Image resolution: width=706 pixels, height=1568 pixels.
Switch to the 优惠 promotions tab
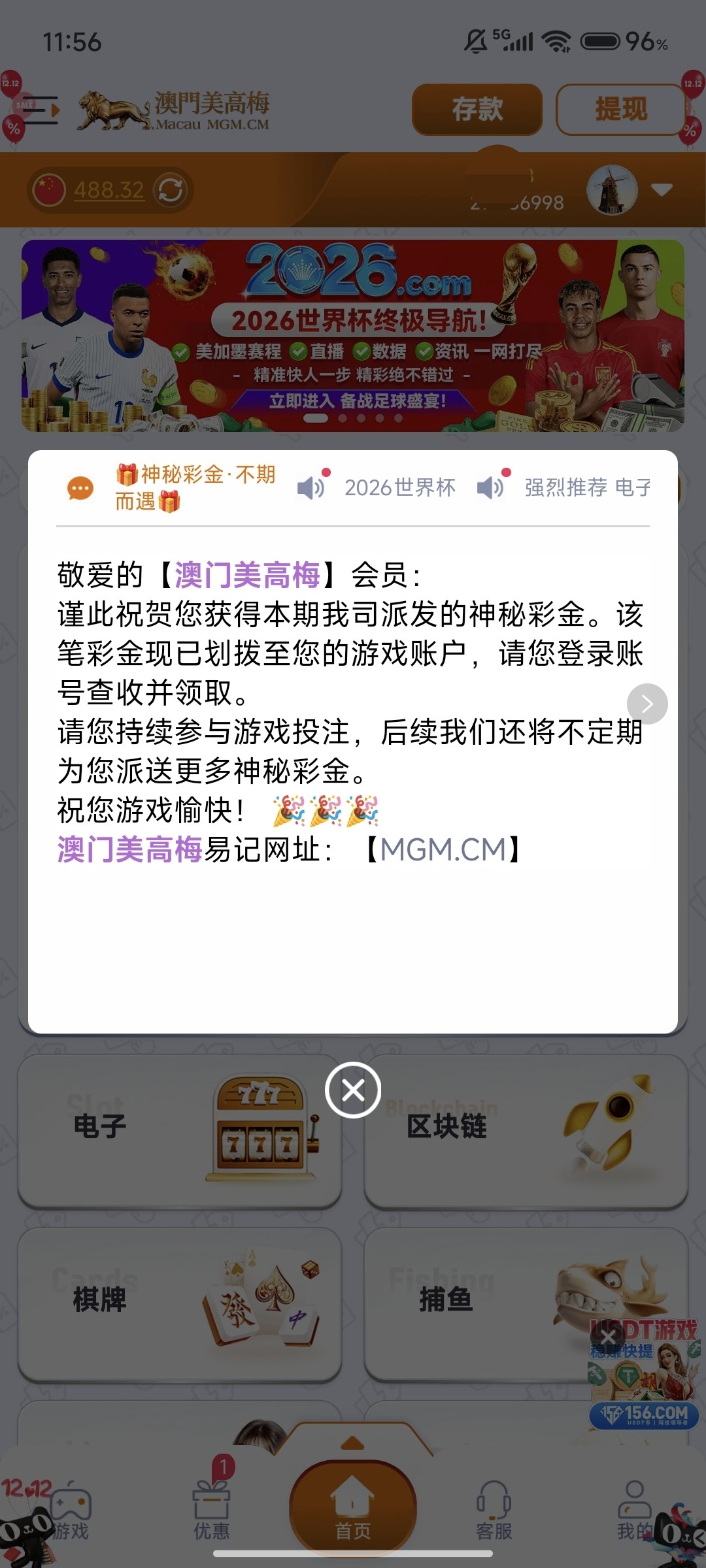212,1511
